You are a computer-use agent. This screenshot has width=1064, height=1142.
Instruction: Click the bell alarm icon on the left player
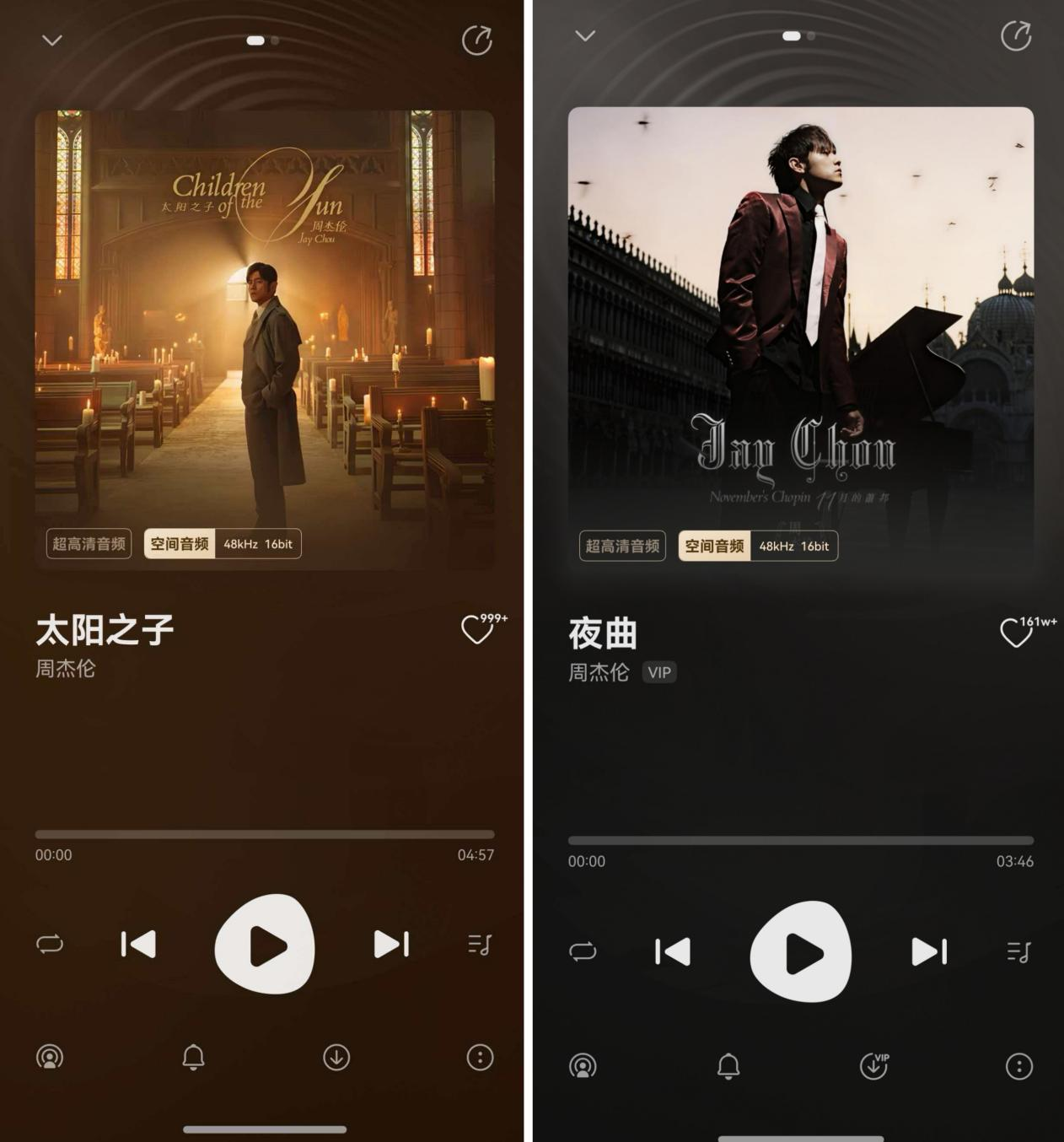point(195,1058)
